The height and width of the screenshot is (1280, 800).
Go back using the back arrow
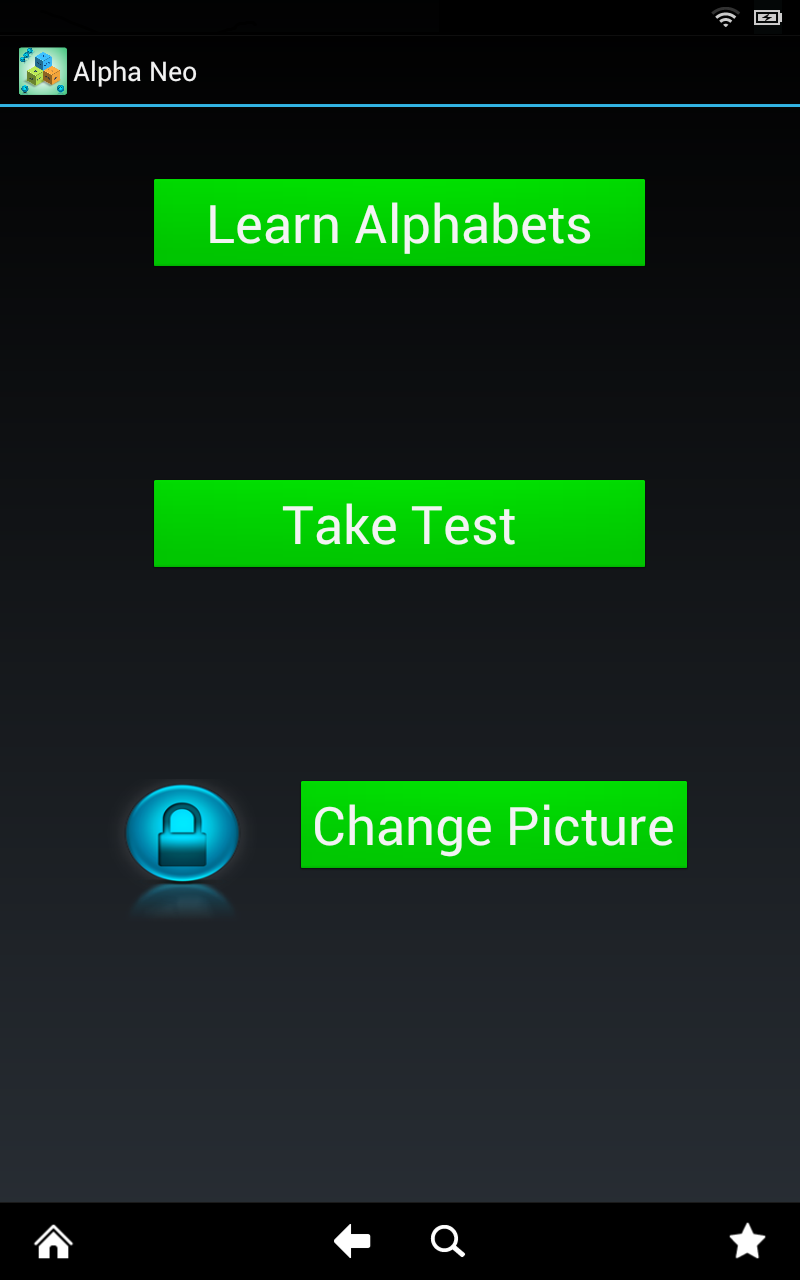coord(351,1241)
